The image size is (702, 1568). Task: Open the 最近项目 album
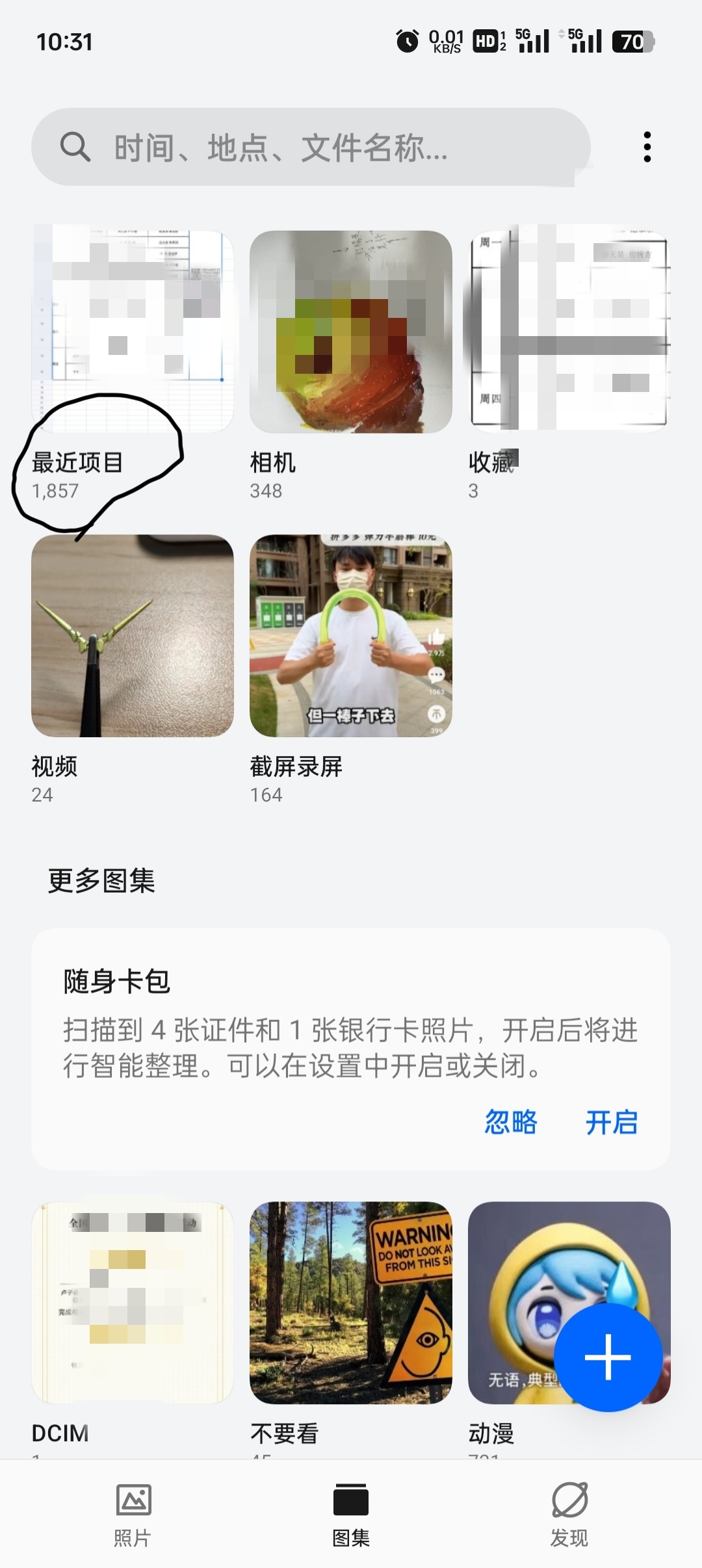click(133, 332)
